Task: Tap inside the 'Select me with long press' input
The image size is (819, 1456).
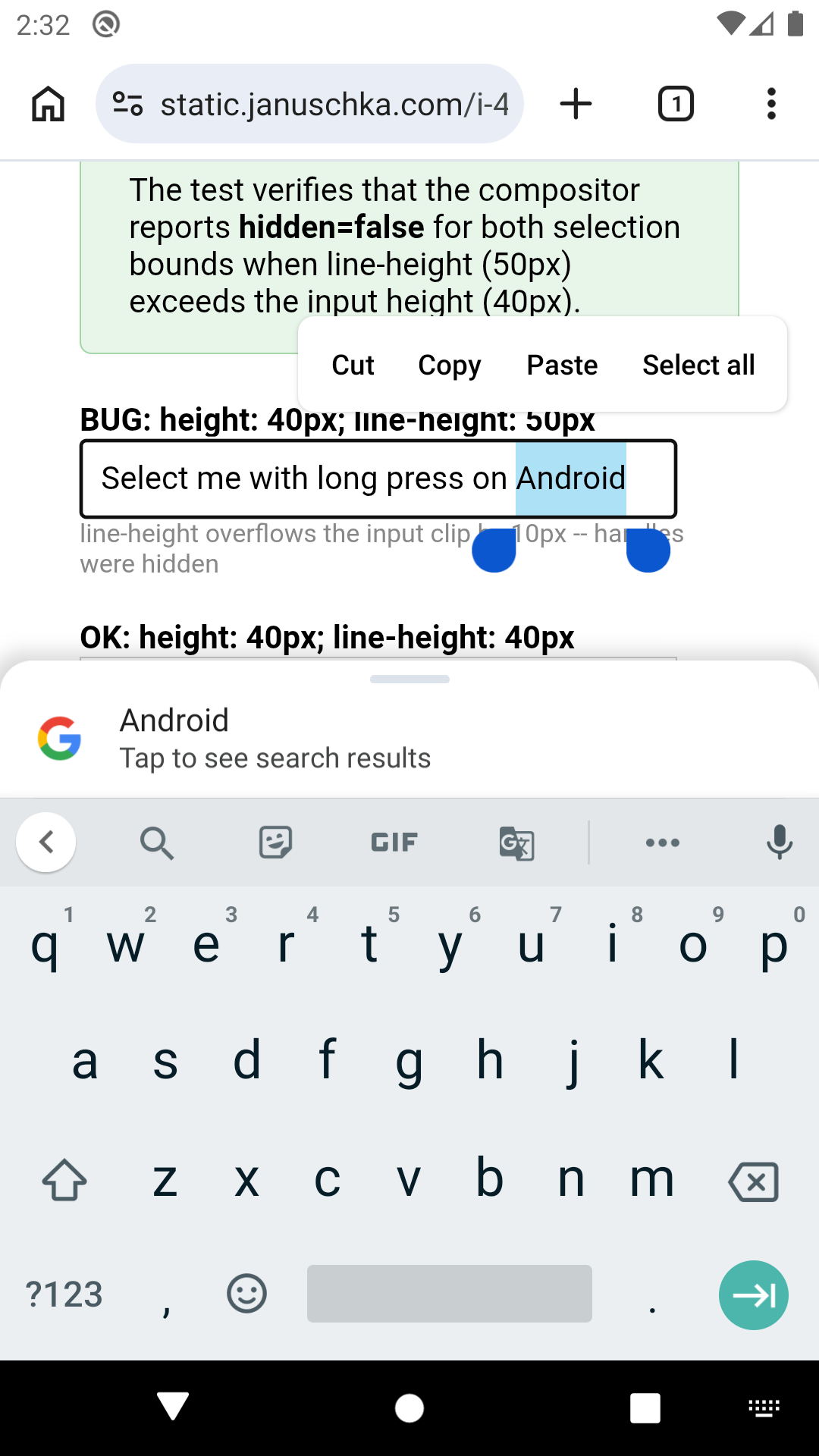Action: pos(303,479)
